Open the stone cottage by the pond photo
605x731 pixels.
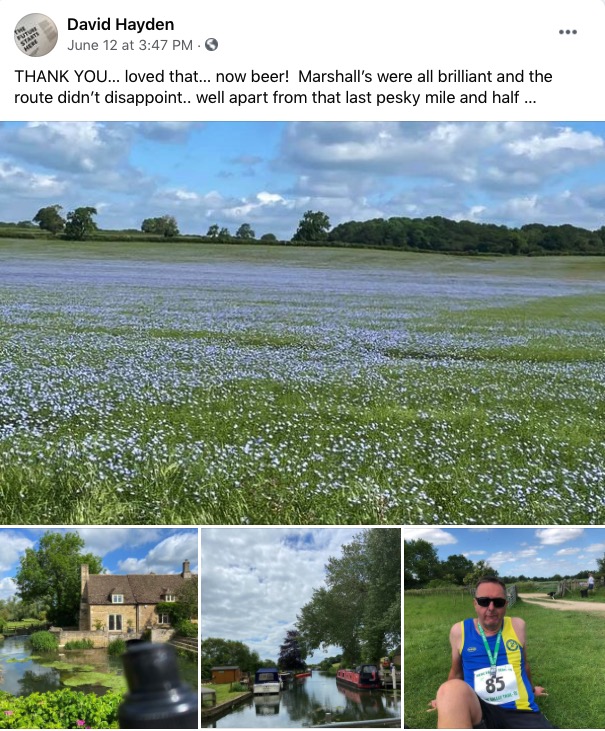click(98, 628)
